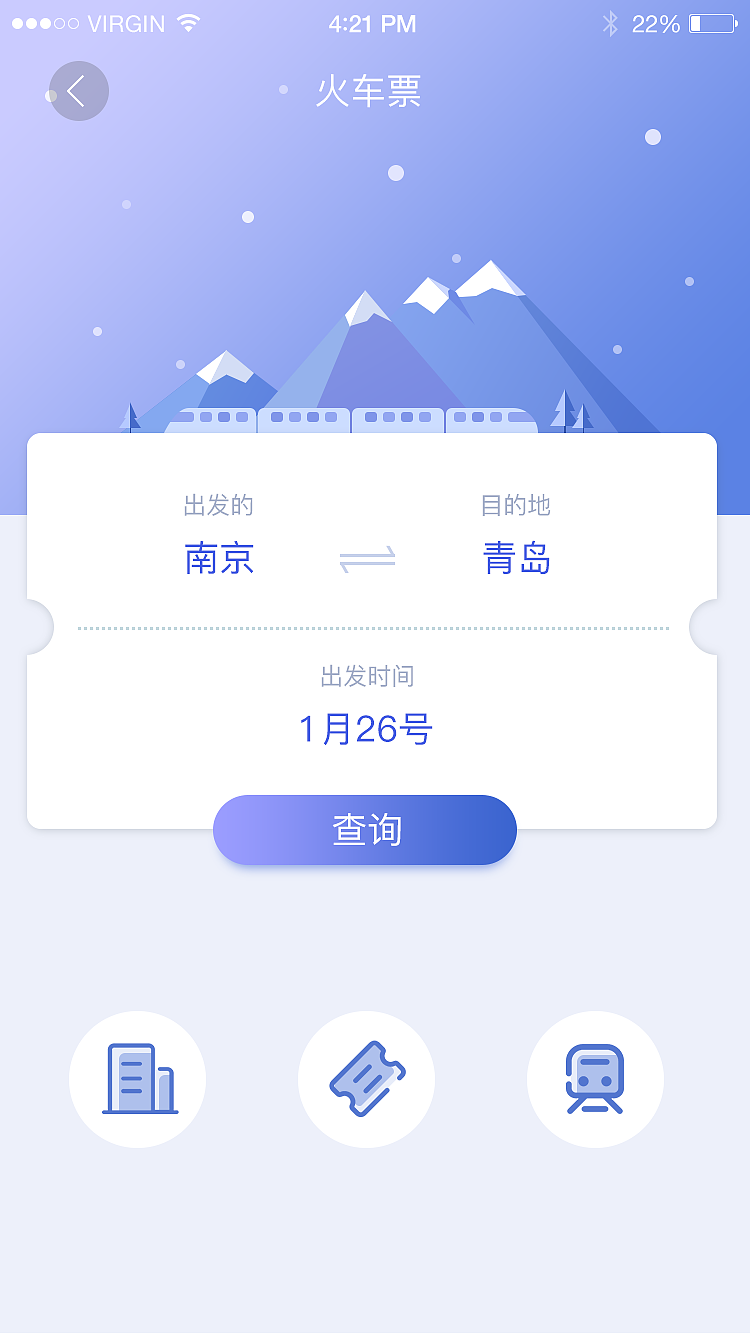Tap the back arrow at top left
This screenshot has height=1334, width=750.
pyautogui.click(x=78, y=90)
